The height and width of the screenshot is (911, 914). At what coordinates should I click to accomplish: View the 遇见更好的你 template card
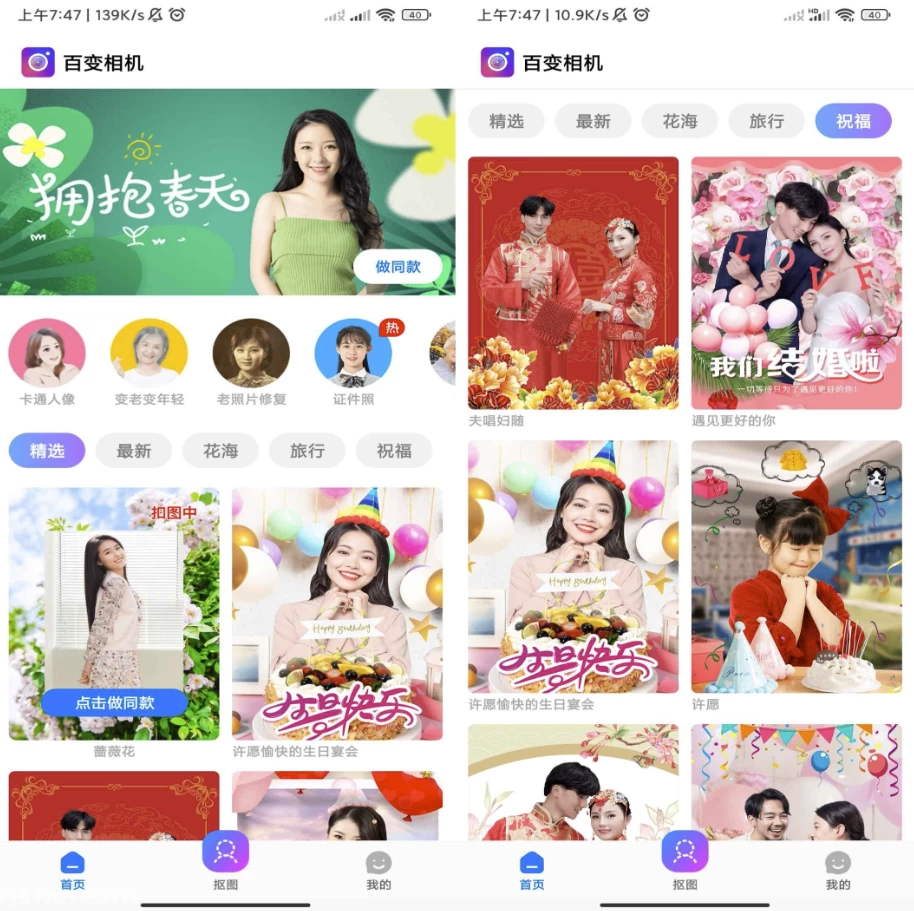tap(796, 283)
